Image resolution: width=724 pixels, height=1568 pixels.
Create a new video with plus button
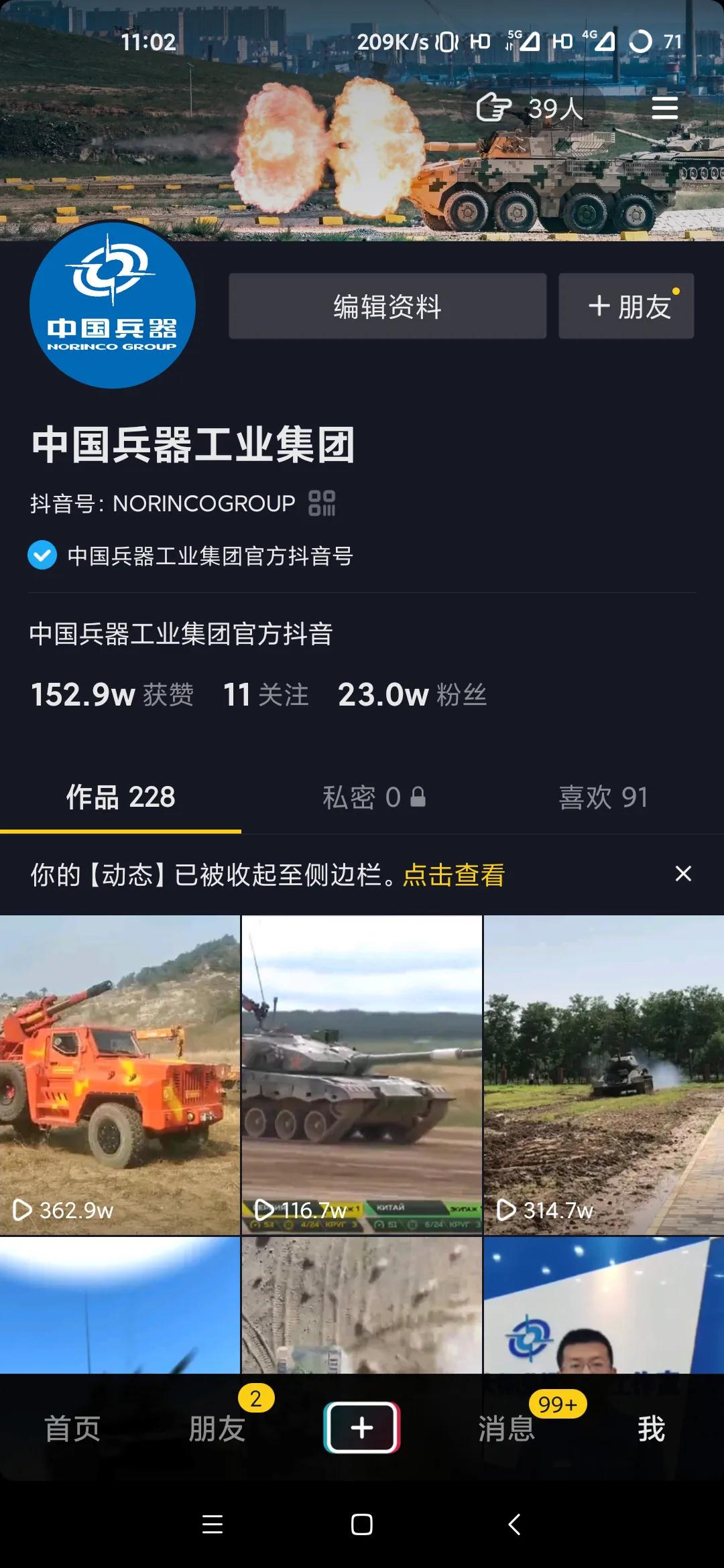(362, 1427)
